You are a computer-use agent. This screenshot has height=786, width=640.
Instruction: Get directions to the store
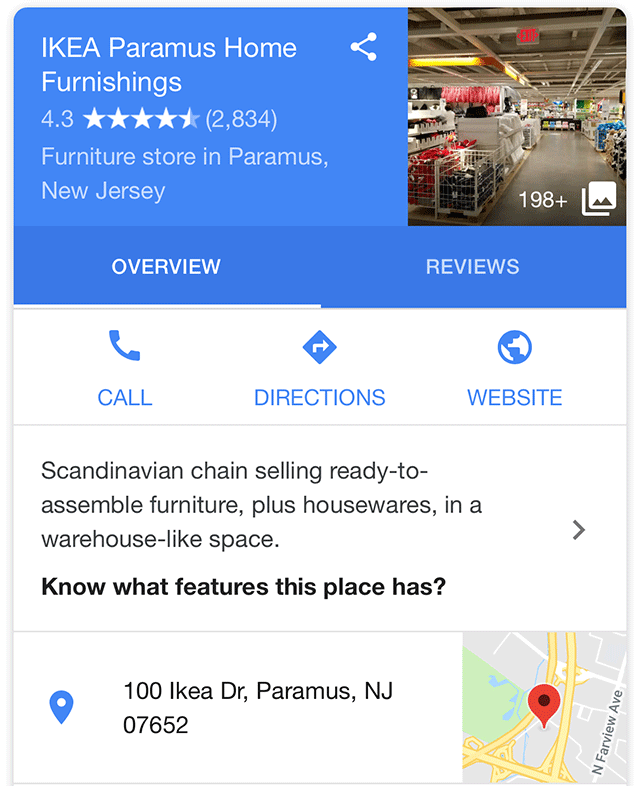[319, 368]
